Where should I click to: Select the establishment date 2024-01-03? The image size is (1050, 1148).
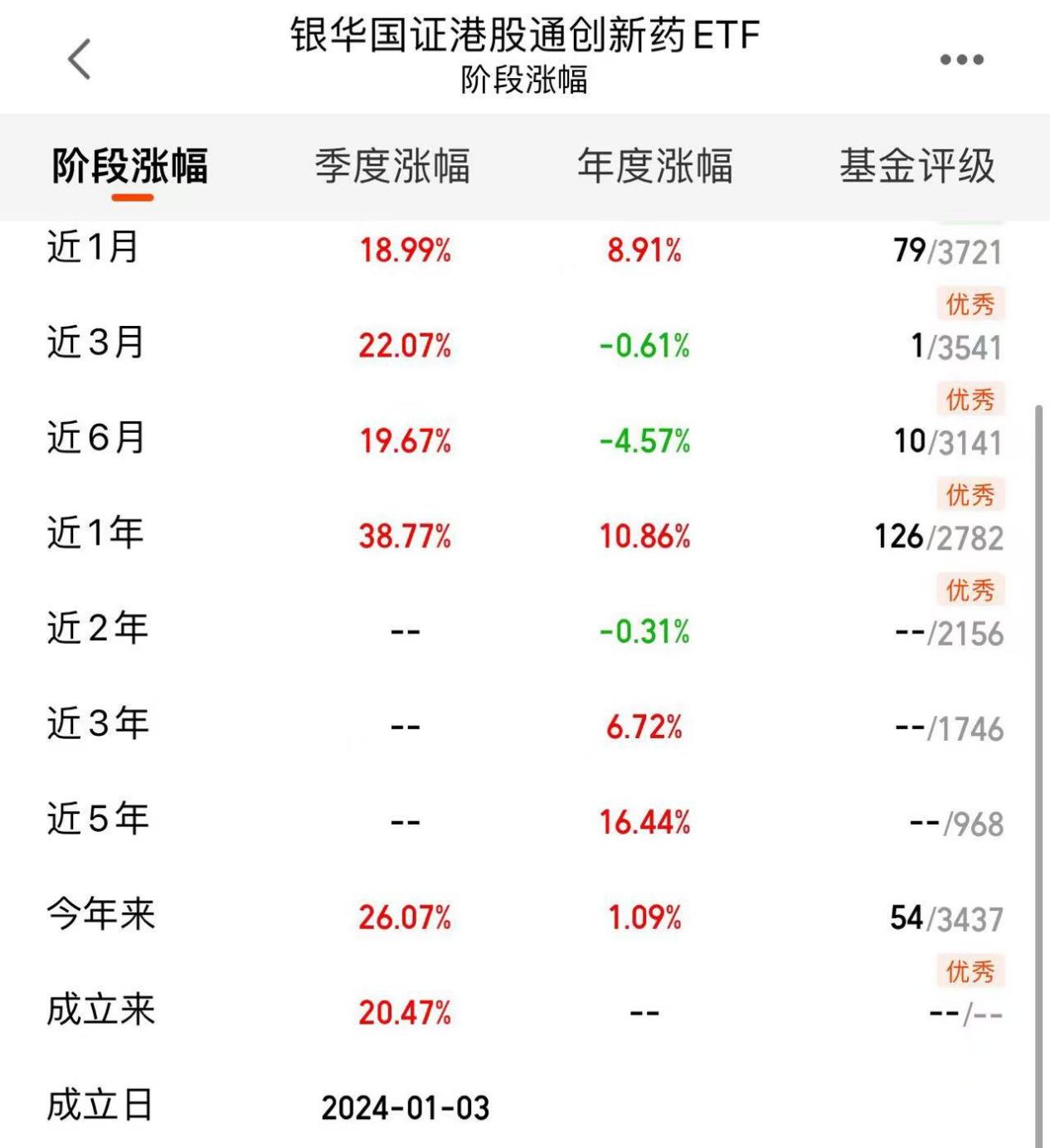point(406,1106)
